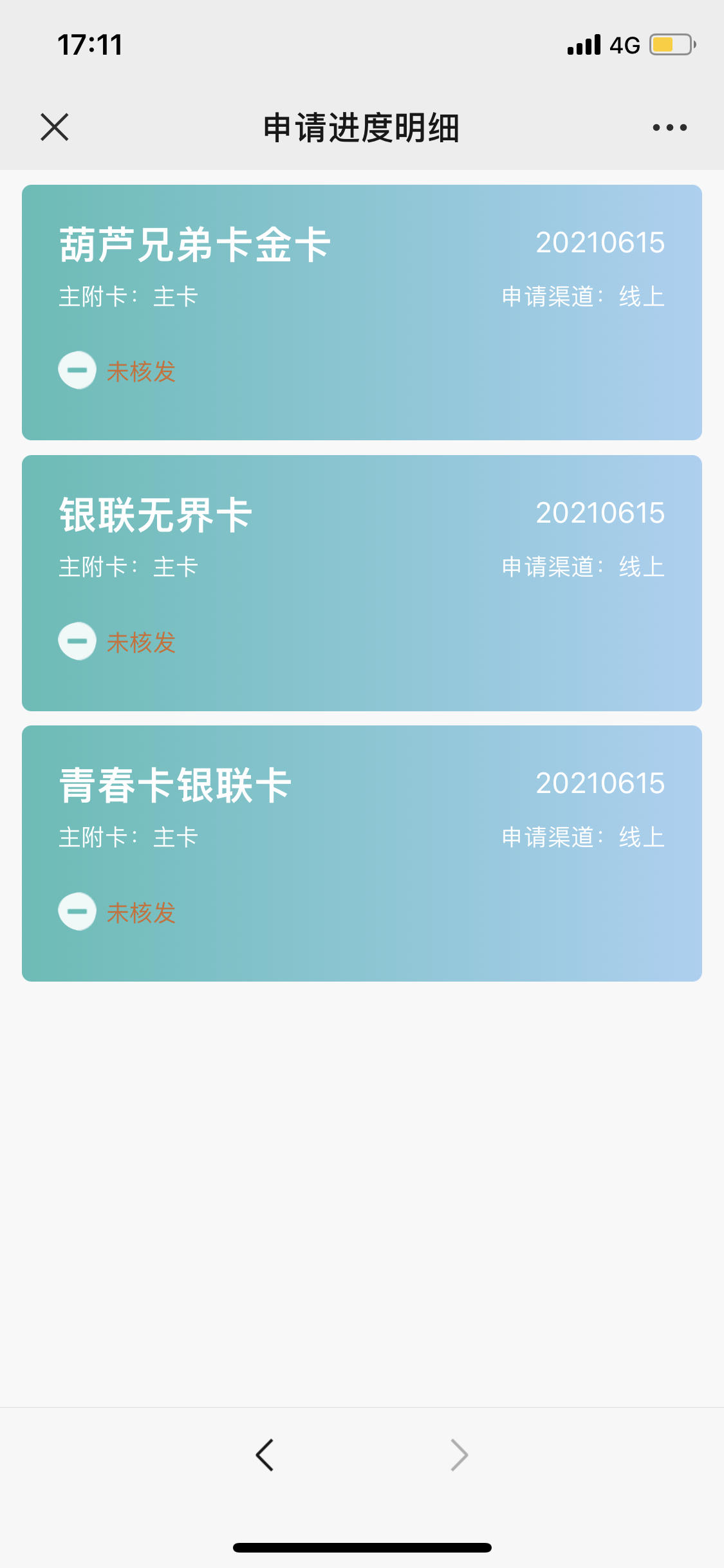Open the 葫芦兄弟卡金卡 application card
Viewport: 724px width, 1568px height.
[362, 312]
